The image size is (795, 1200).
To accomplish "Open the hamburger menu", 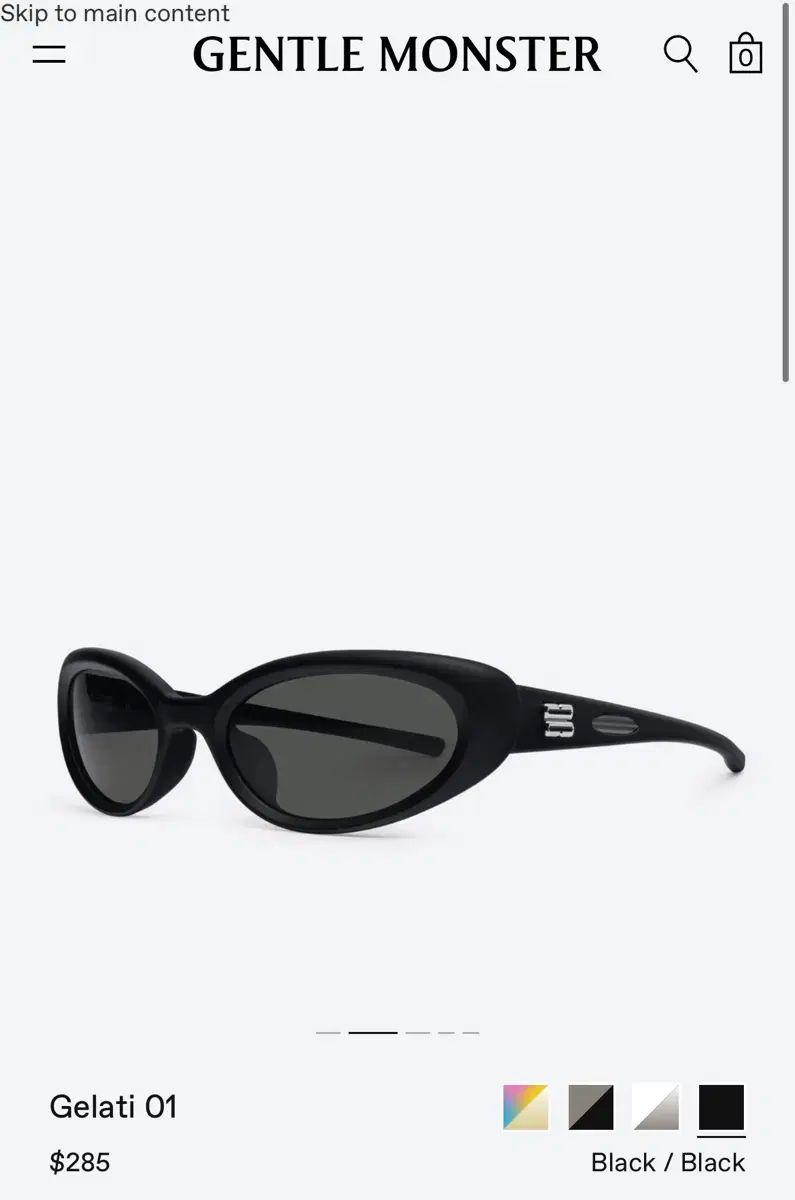I will point(49,54).
